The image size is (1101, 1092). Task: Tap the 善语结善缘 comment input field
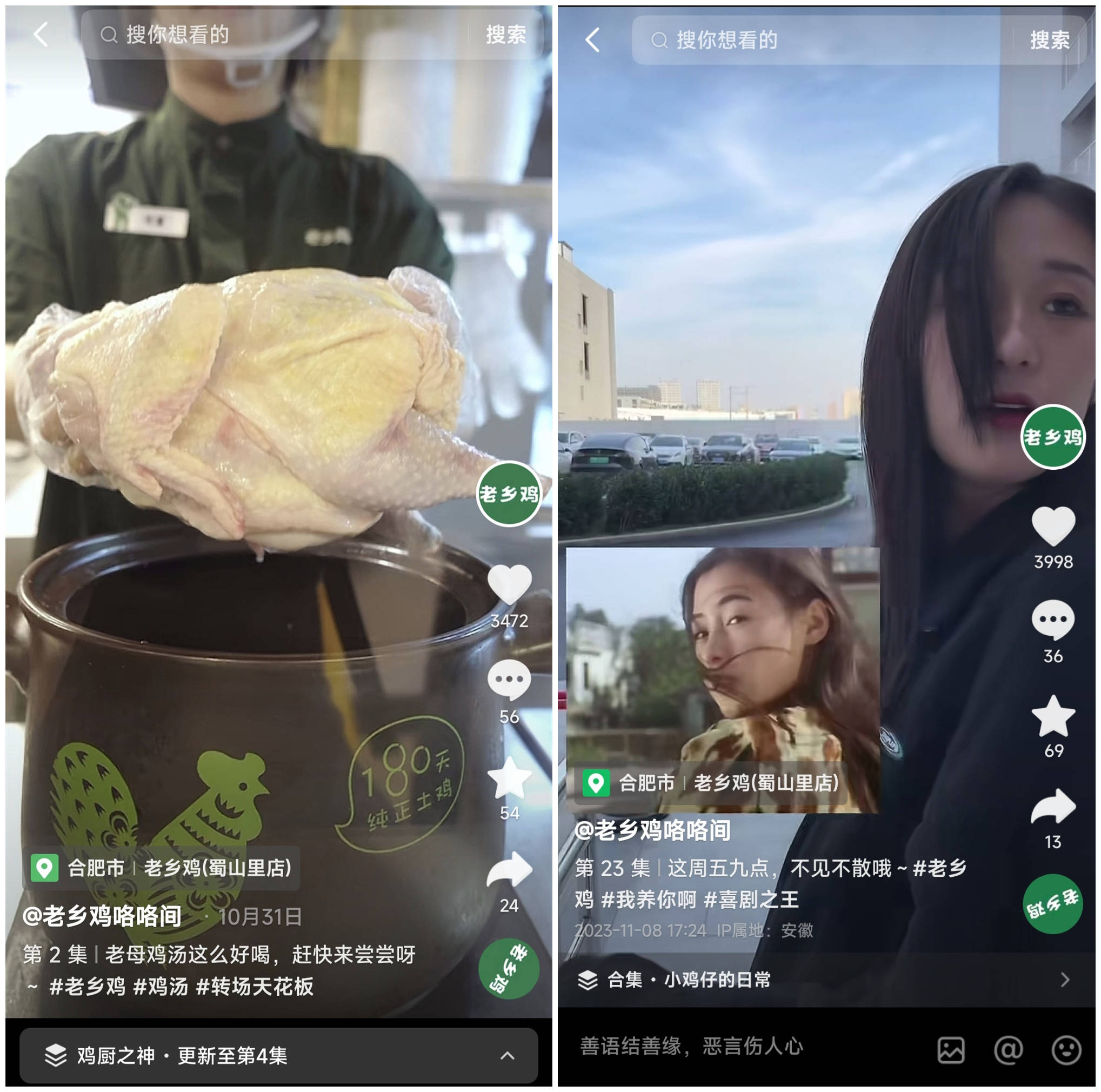pos(741,1047)
